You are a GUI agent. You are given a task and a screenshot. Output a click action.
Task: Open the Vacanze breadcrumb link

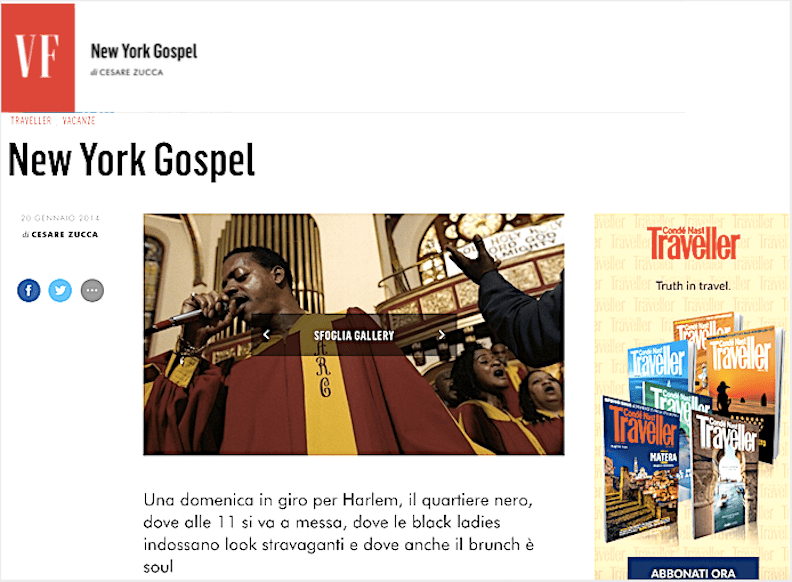(x=79, y=120)
